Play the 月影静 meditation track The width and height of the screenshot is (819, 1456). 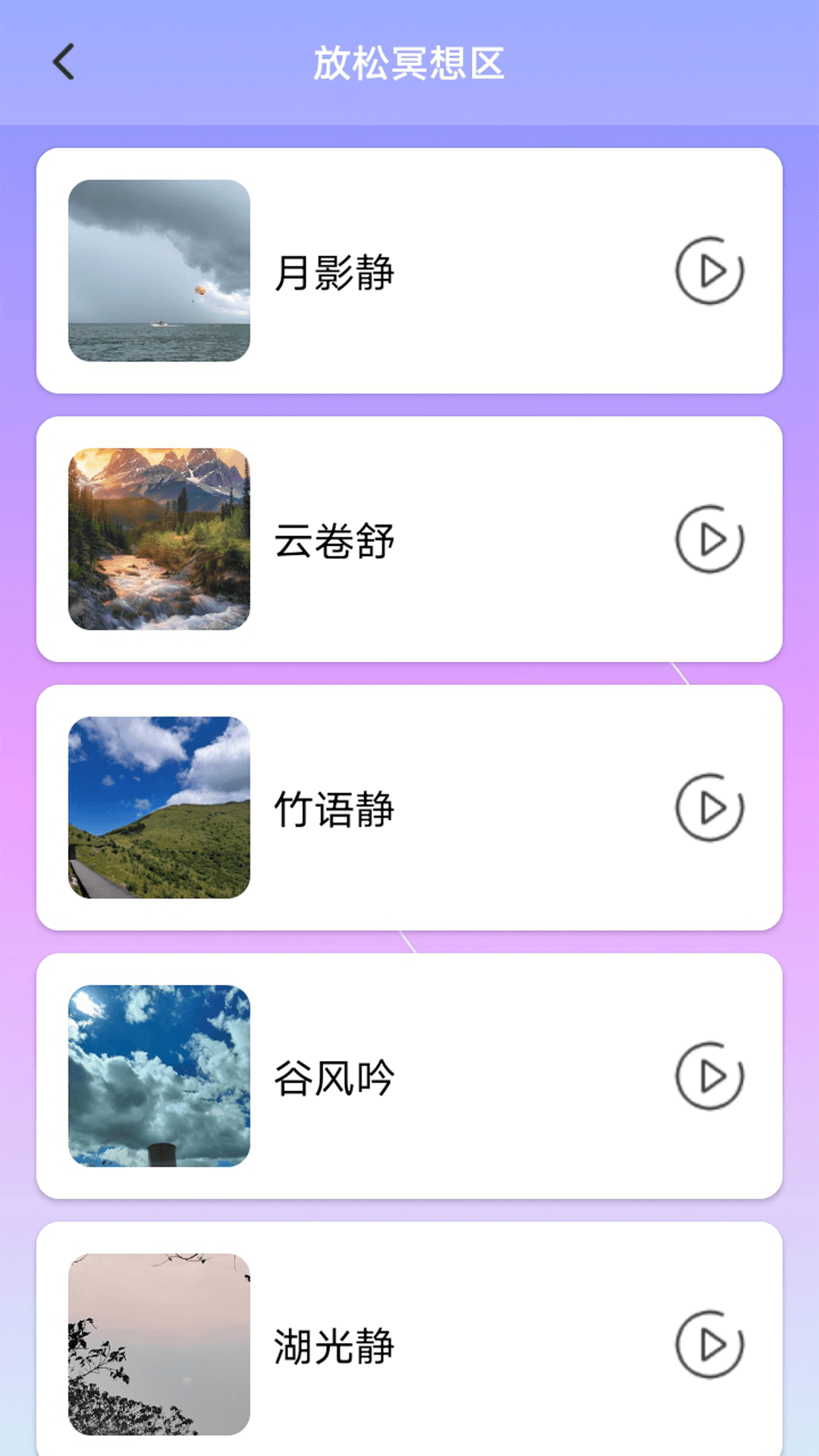(x=709, y=271)
